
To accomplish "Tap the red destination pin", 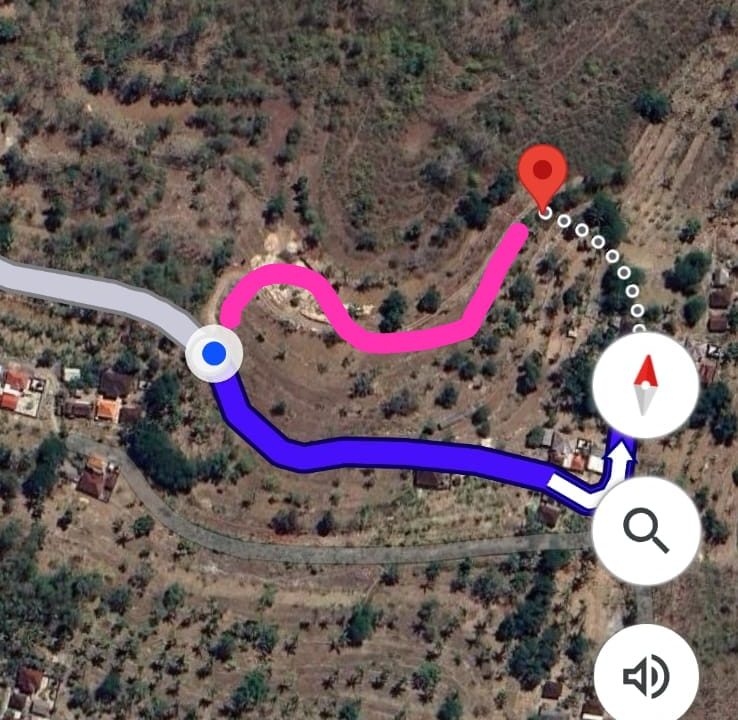I will coord(543,173).
